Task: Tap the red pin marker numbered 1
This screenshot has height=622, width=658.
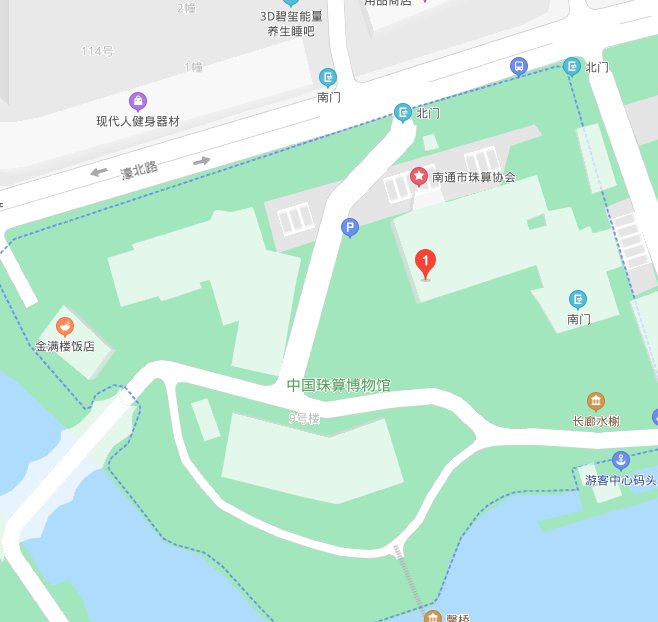Action: pyautogui.click(x=425, y=263)
